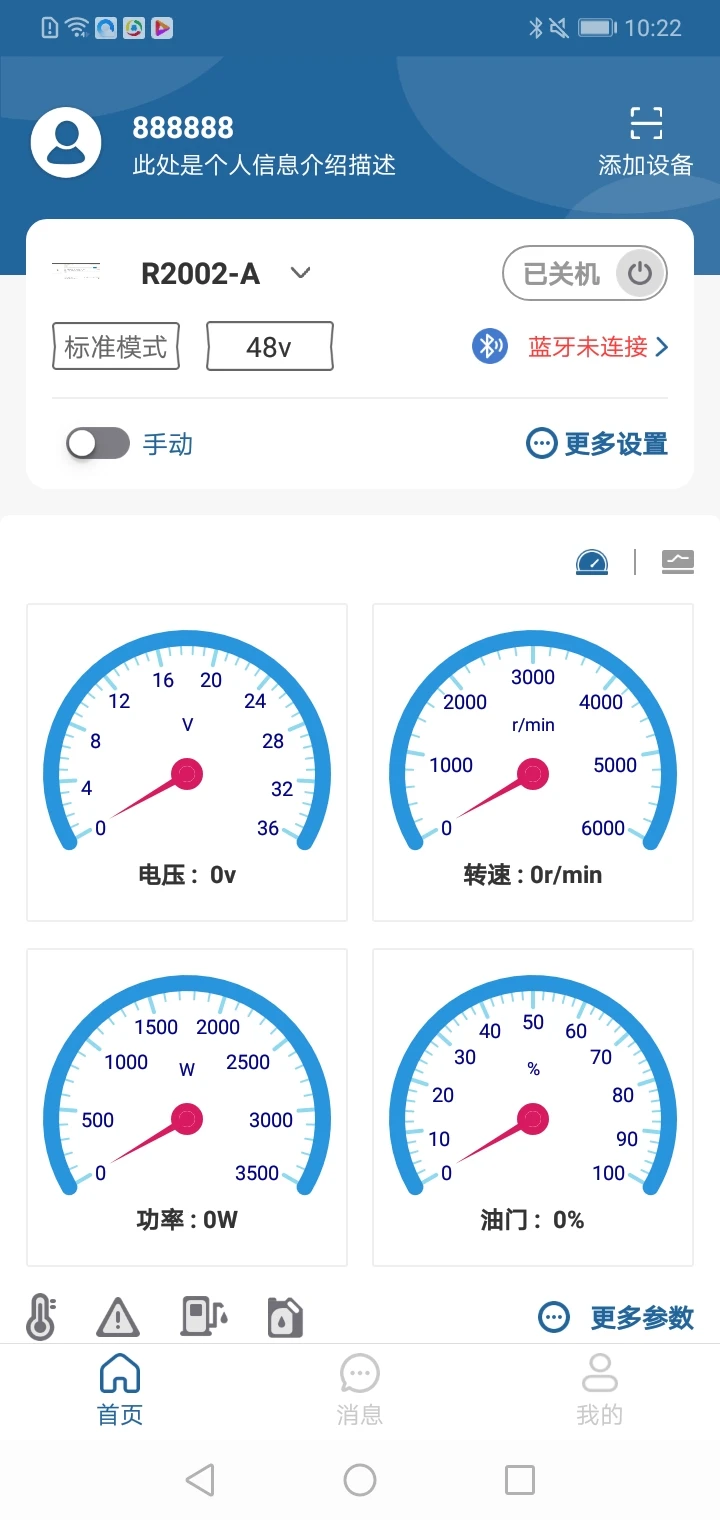Tap the Bluetooth icon beside 蓝牙未连接

click(x=490, y=346)
